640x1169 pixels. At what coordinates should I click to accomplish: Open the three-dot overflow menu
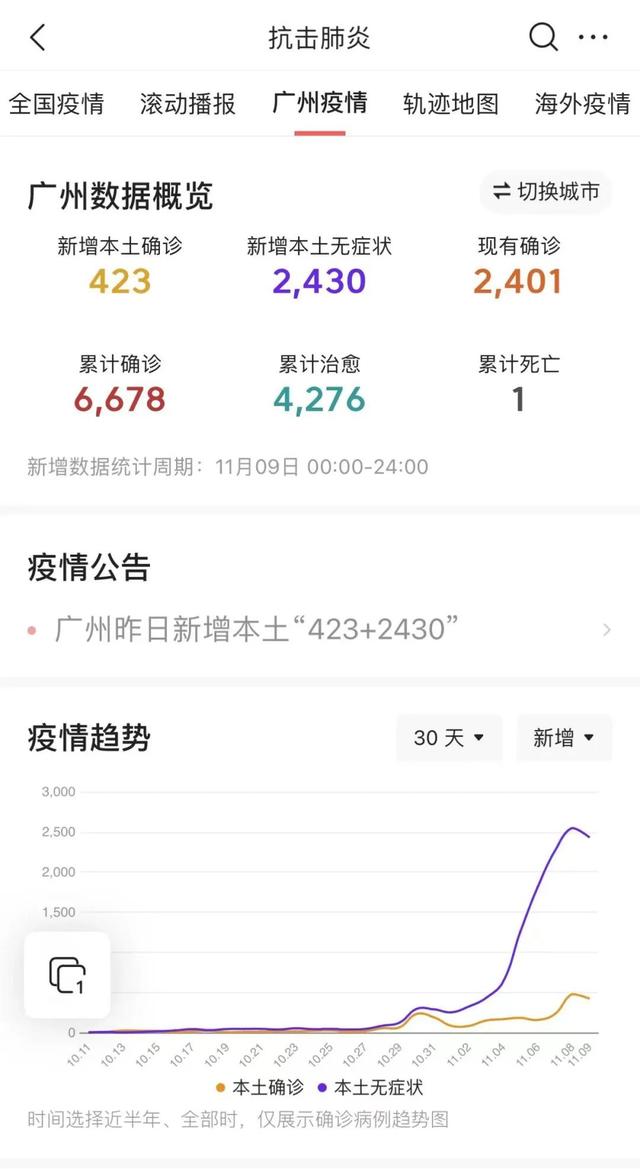594,37
